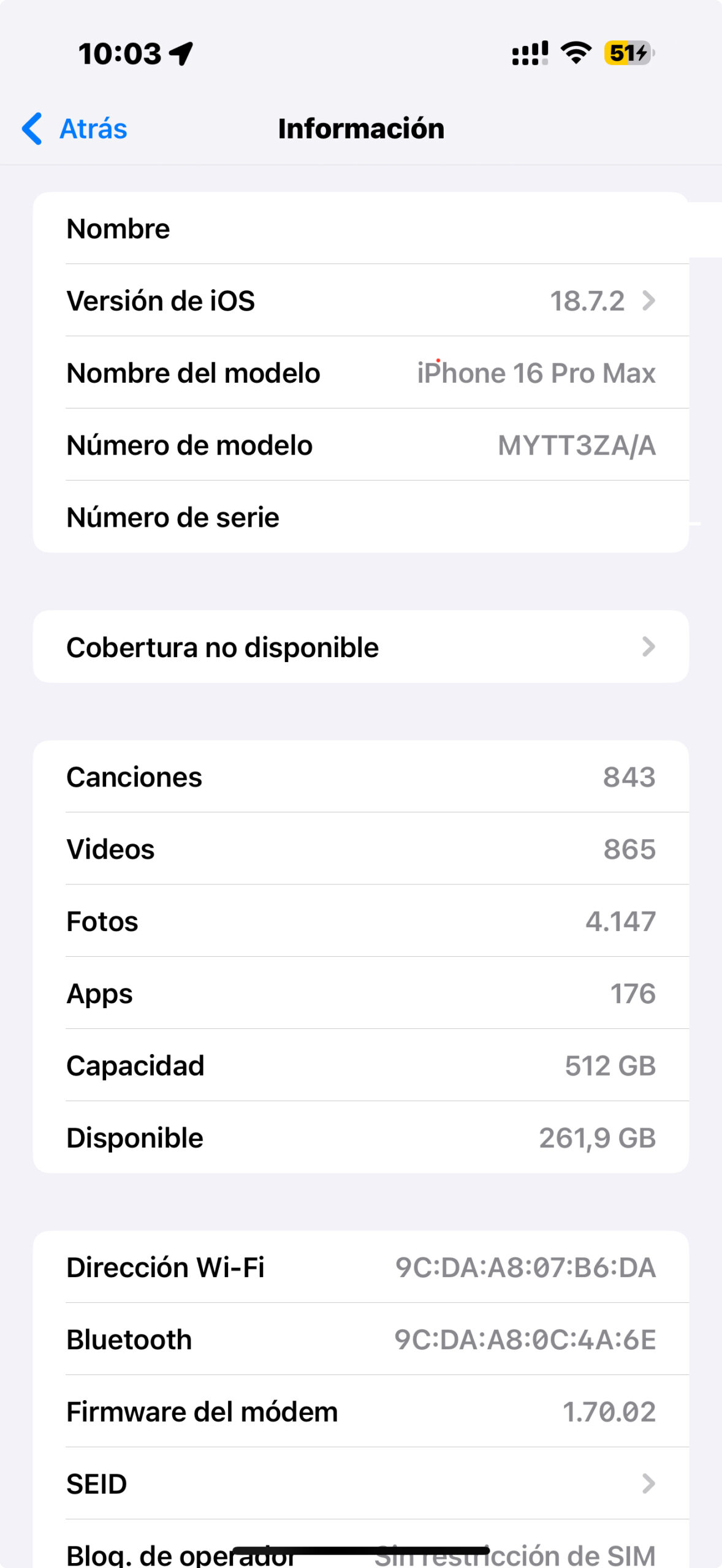
Task: Tap the blue back chevron icon
Action: point(32,129)
